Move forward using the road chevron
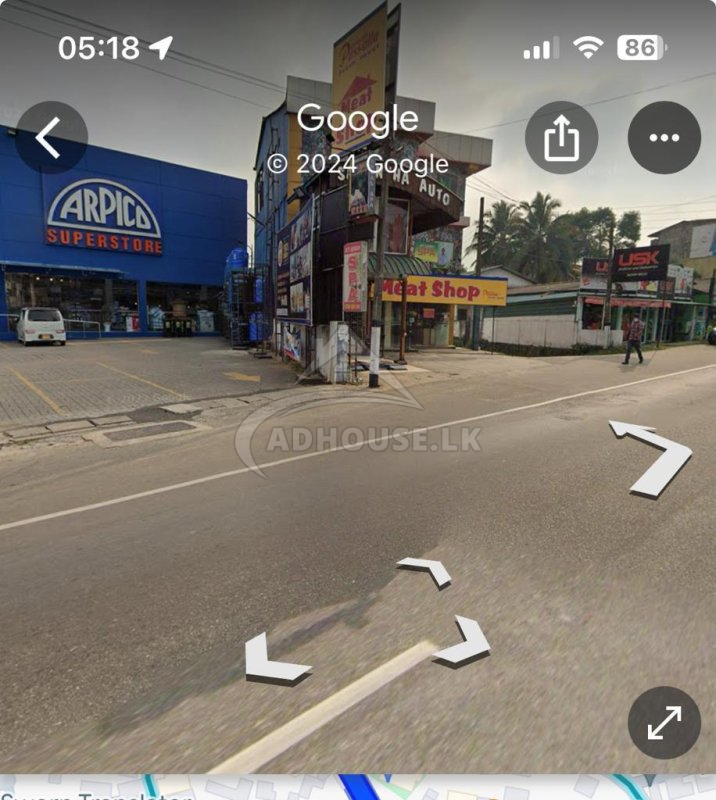 (x=425, y=571)
